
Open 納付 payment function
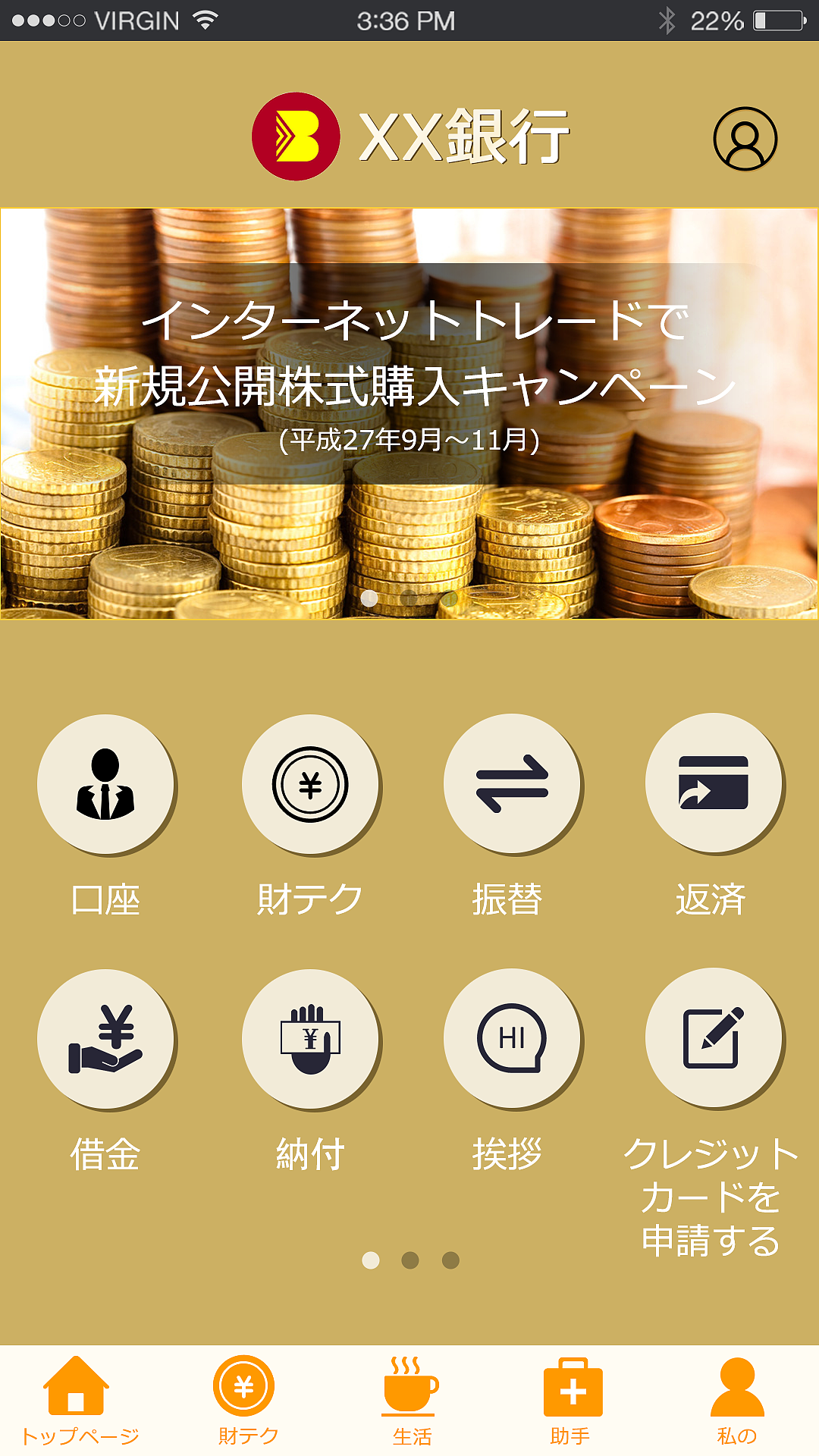coord(310,1039)
